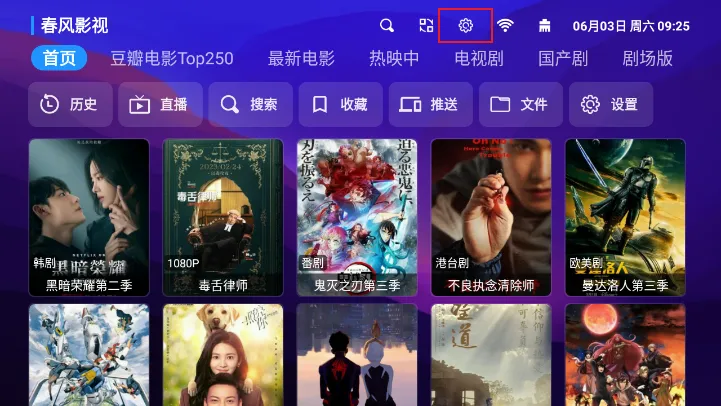Open the 文件 files button
The image size is (721, 406).
pyautogui.click(x=520, y=104)
